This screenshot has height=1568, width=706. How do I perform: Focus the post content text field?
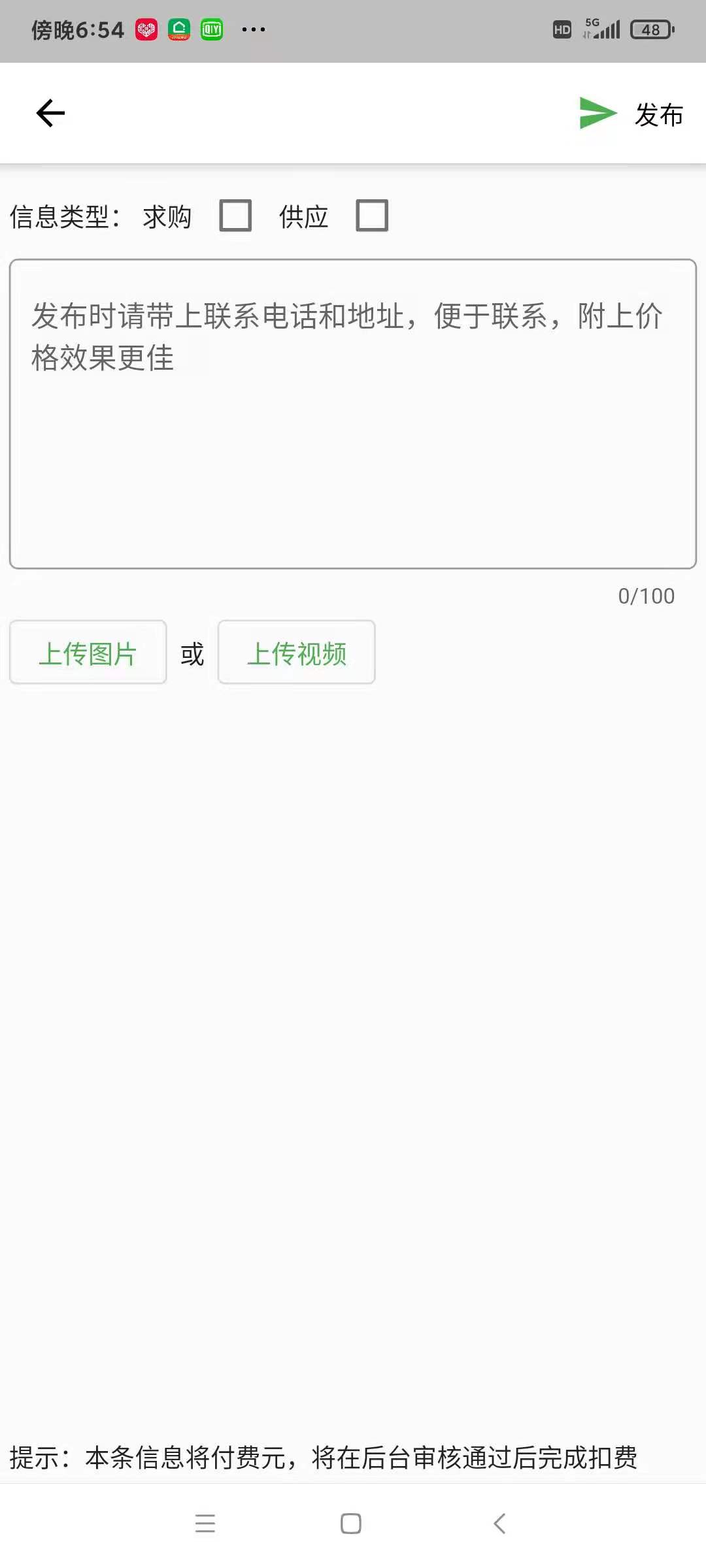[x=353, y=414]
